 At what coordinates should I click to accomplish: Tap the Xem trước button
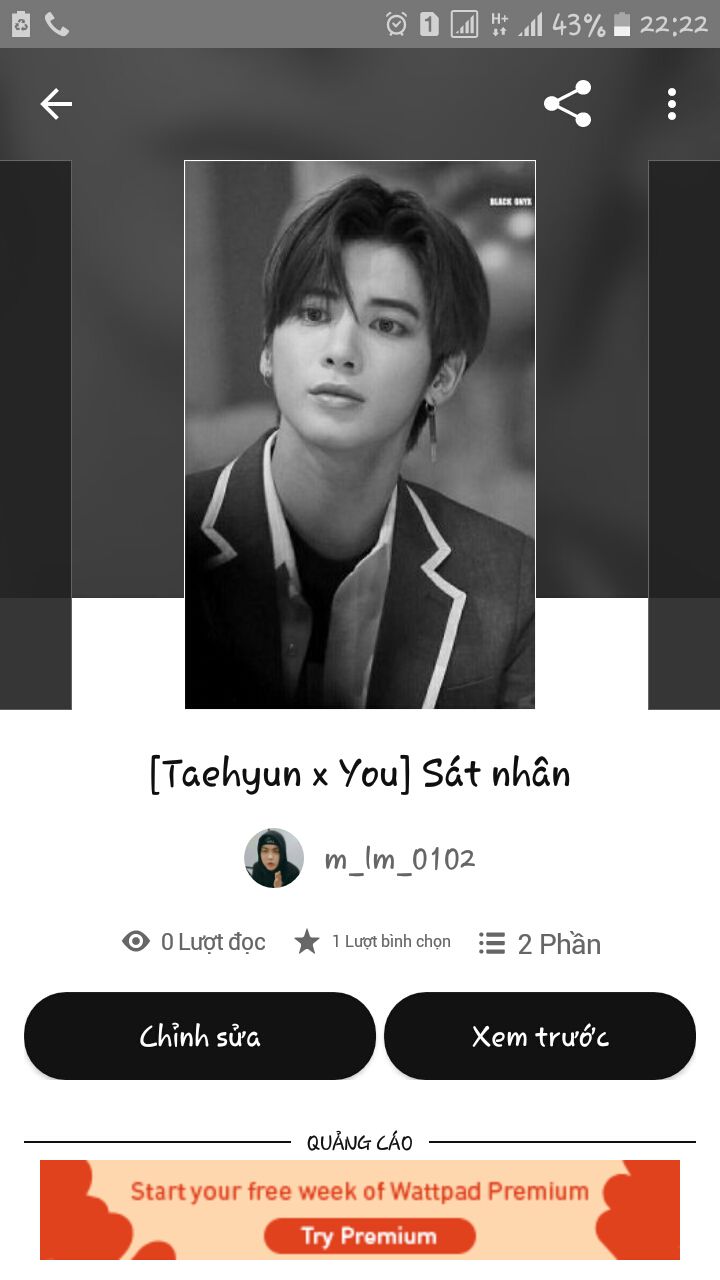pos(540,1036)
